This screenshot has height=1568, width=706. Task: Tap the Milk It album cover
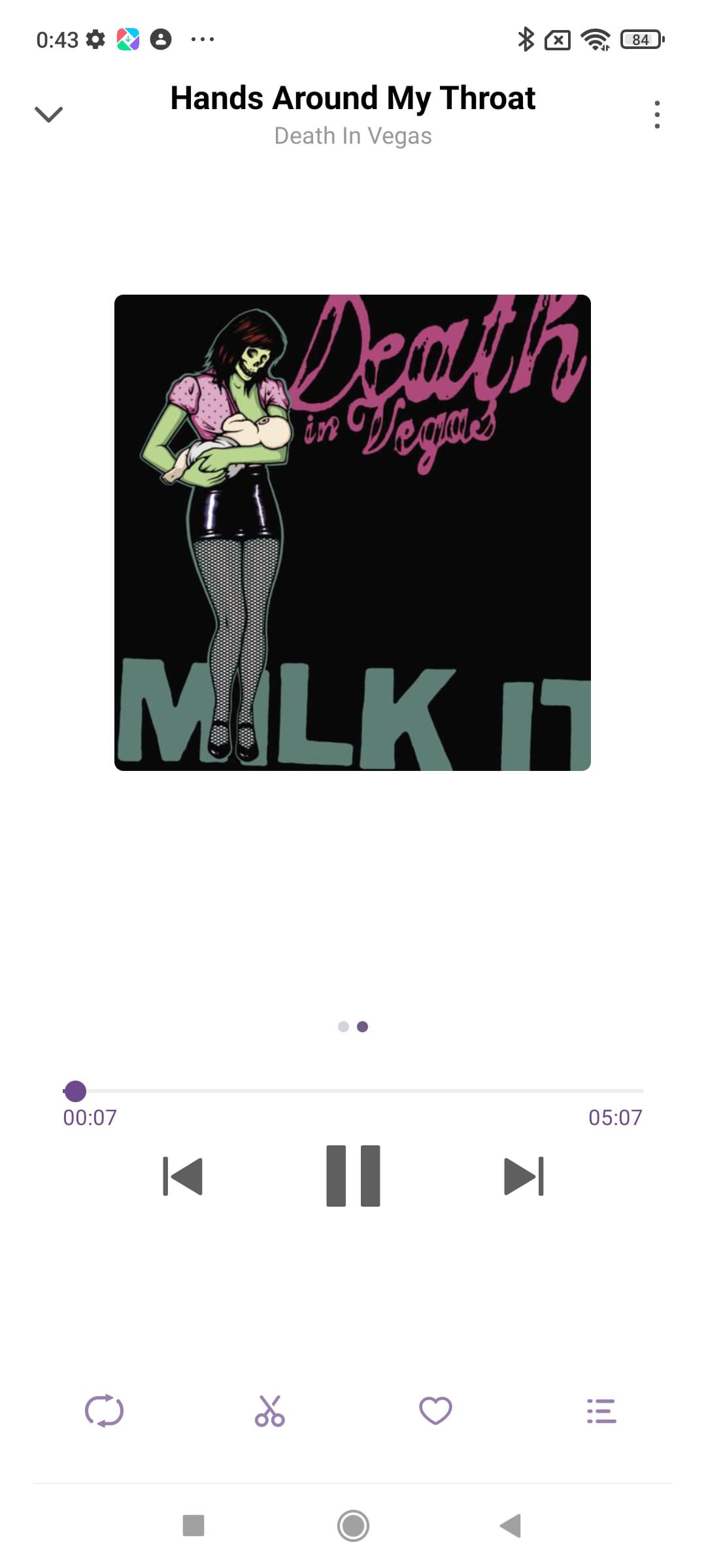pyautogui.click(x=353, y=532)
